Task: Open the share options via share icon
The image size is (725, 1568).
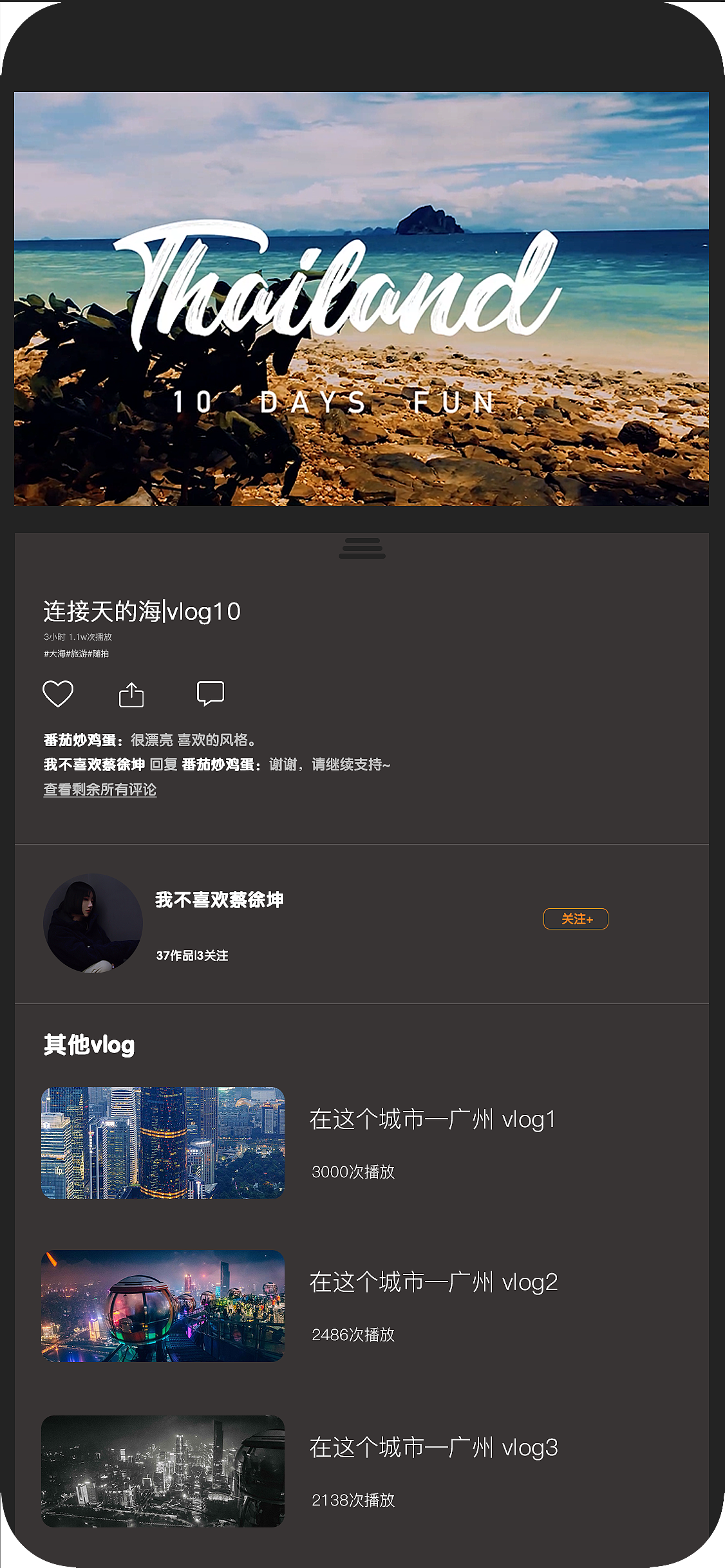Action: (x=131, y=695)
